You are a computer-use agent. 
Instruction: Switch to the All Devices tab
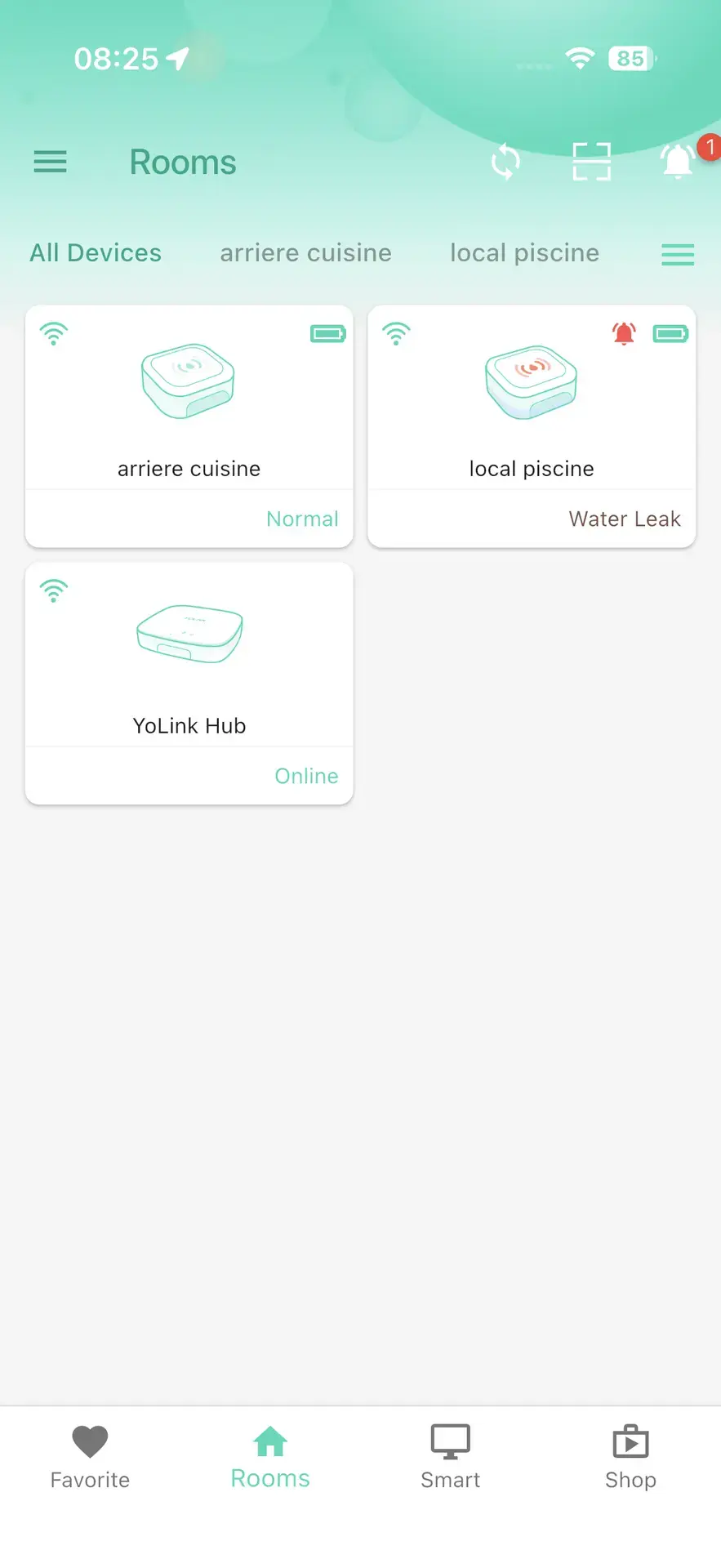click(96, 253)
